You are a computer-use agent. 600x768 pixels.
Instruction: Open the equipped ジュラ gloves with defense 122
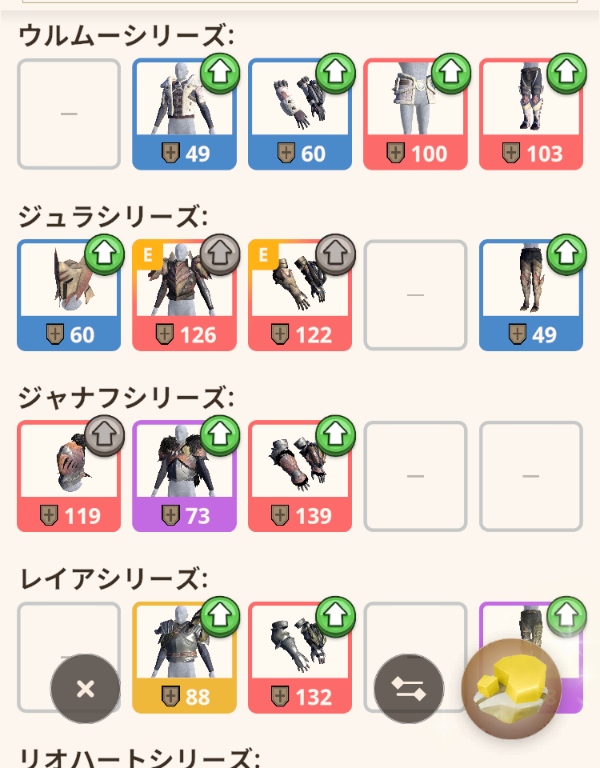coord(300,295)
